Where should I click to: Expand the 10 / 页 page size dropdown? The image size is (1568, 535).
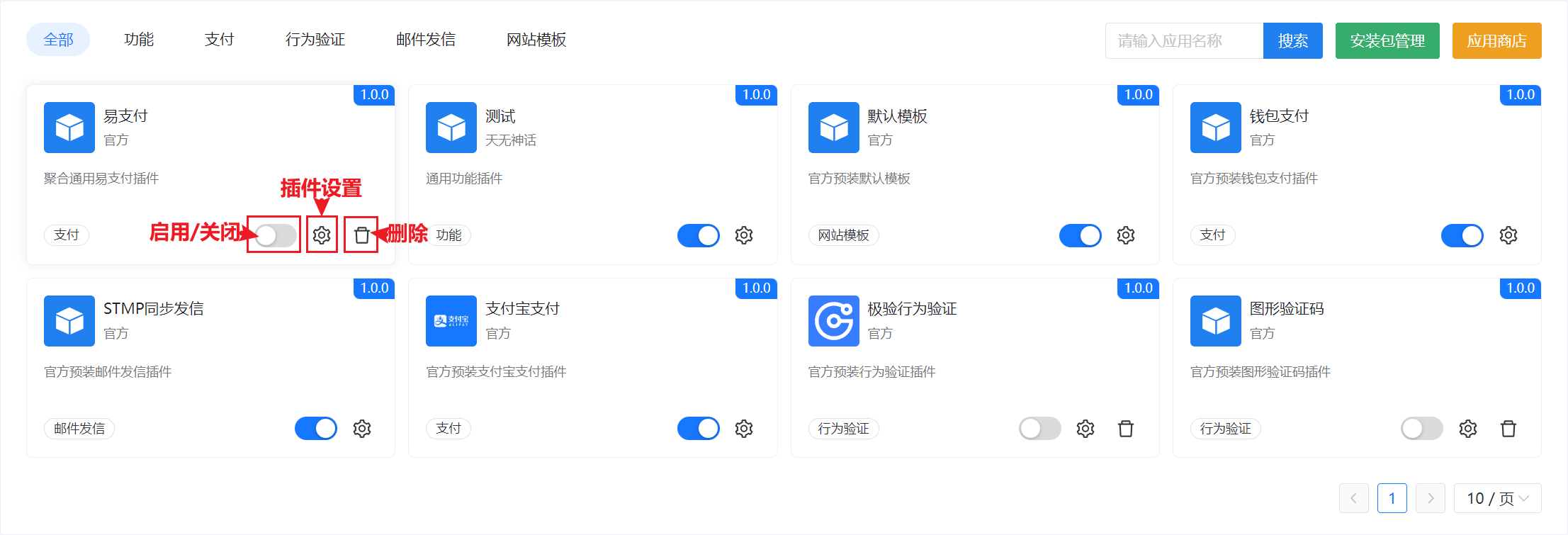(x=1497, y=499)
